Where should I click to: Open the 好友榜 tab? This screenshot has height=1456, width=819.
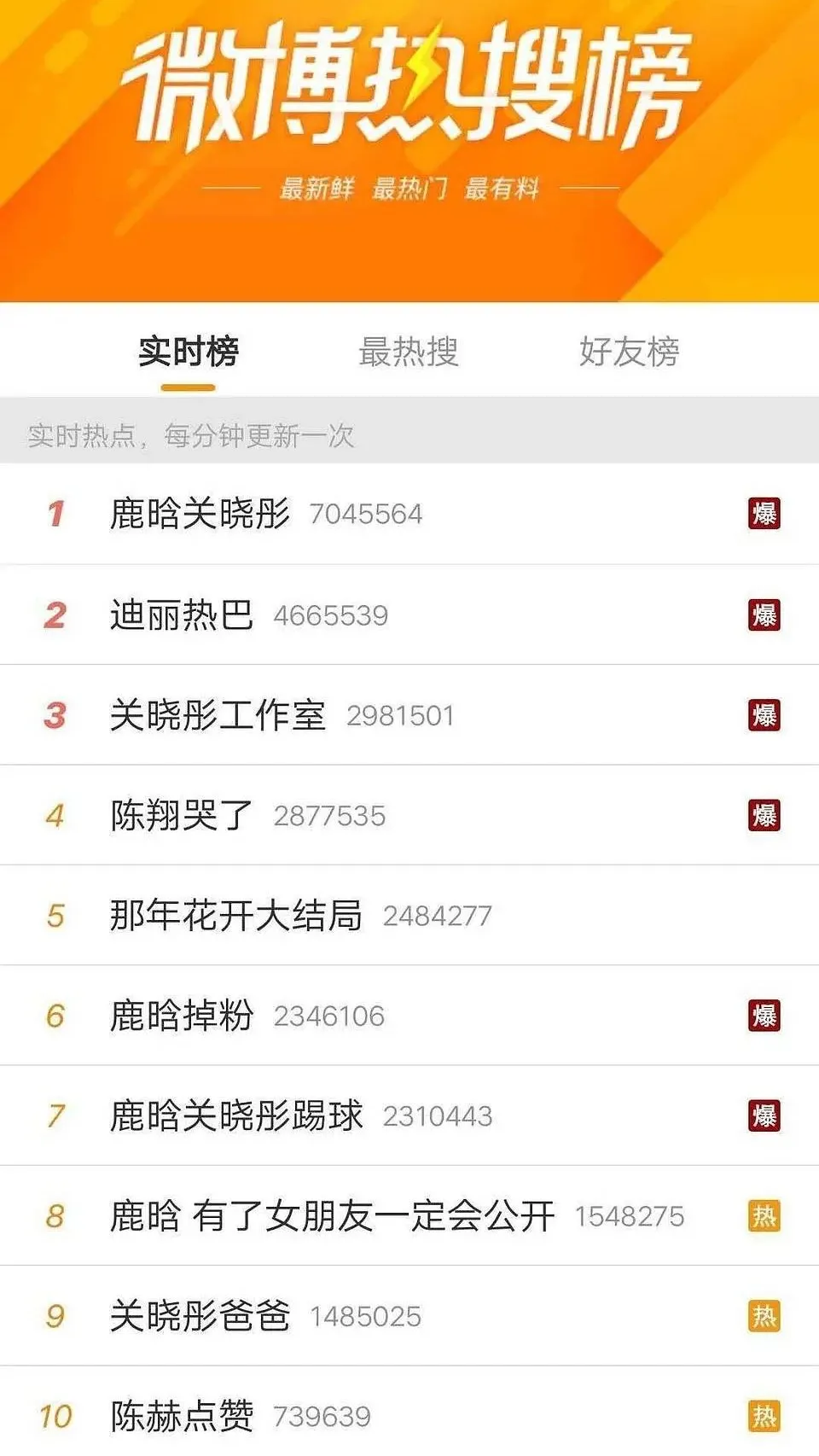click(629, 352)
